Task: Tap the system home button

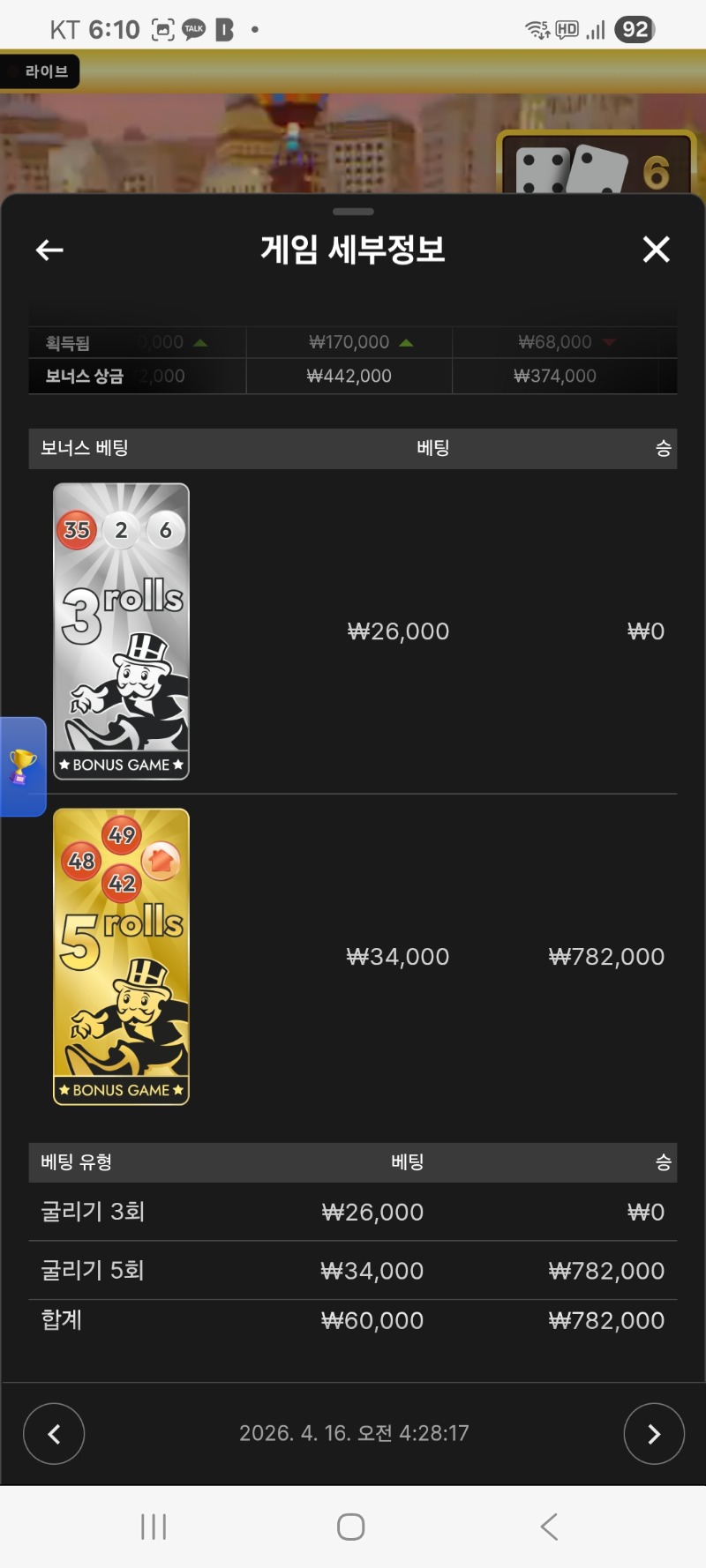Action: point(351,1527)
